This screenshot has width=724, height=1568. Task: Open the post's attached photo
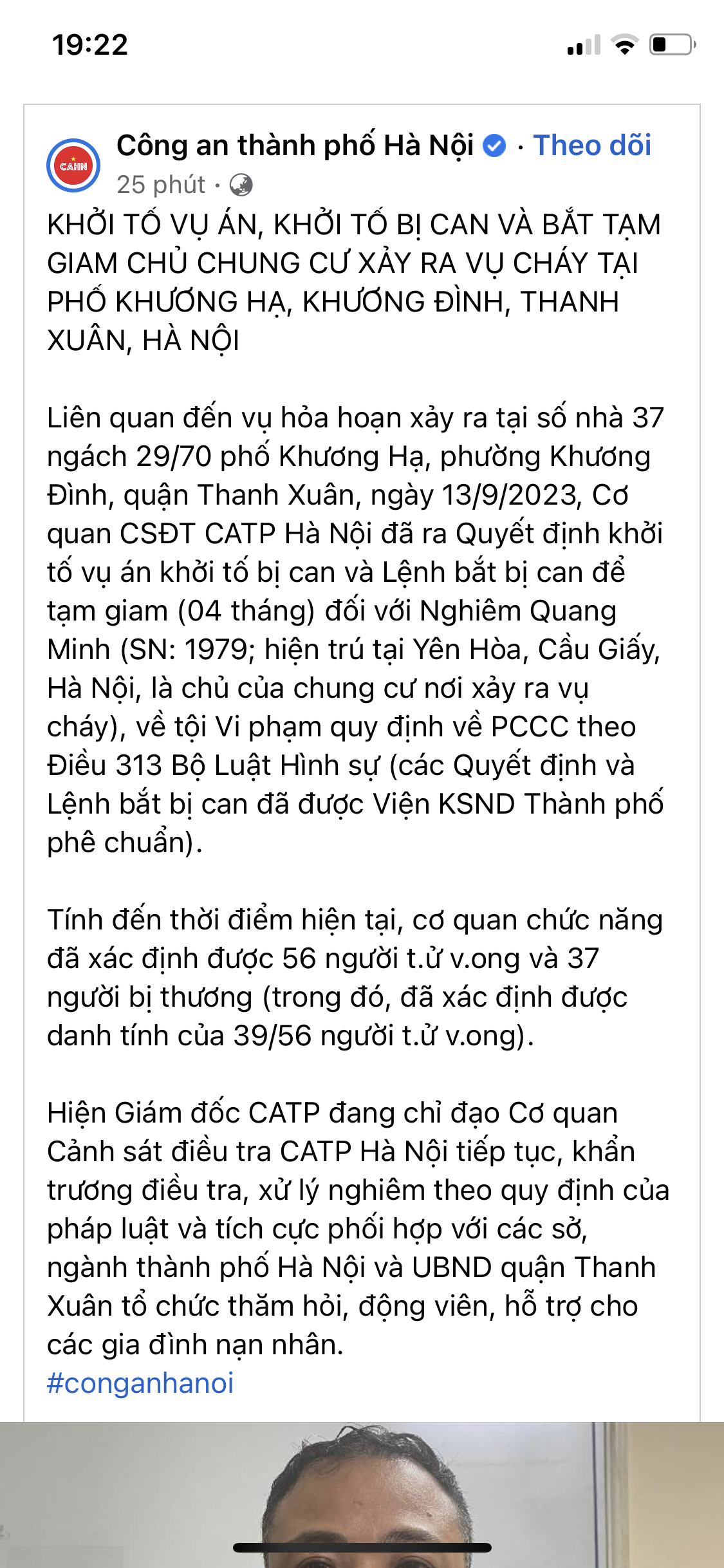point(362,1494)
